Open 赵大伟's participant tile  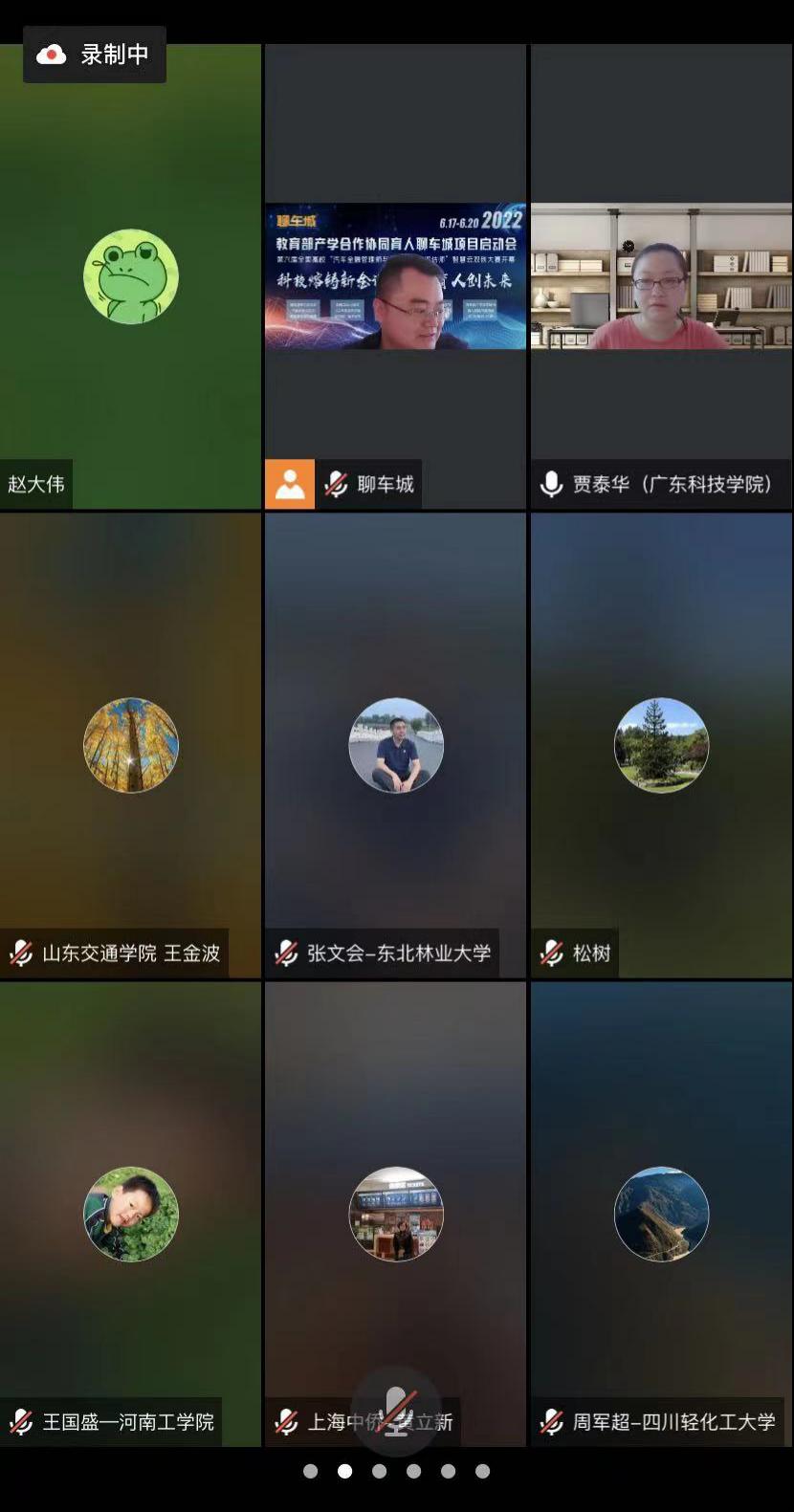click(130, 277)
